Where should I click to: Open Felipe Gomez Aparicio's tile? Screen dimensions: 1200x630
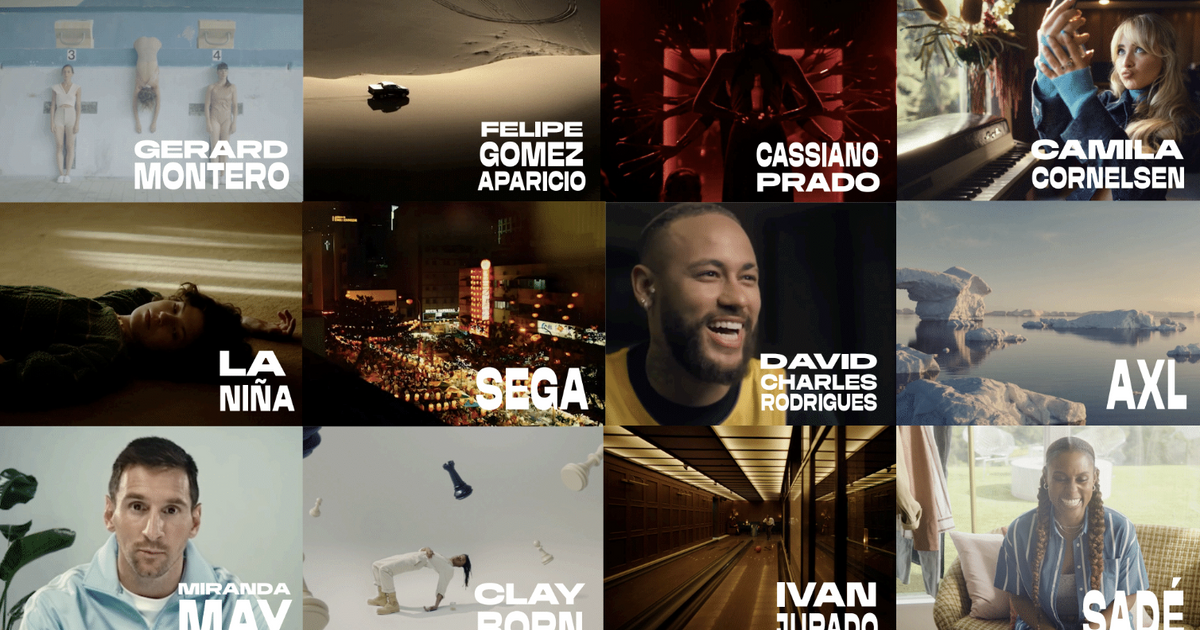(451, 100)
